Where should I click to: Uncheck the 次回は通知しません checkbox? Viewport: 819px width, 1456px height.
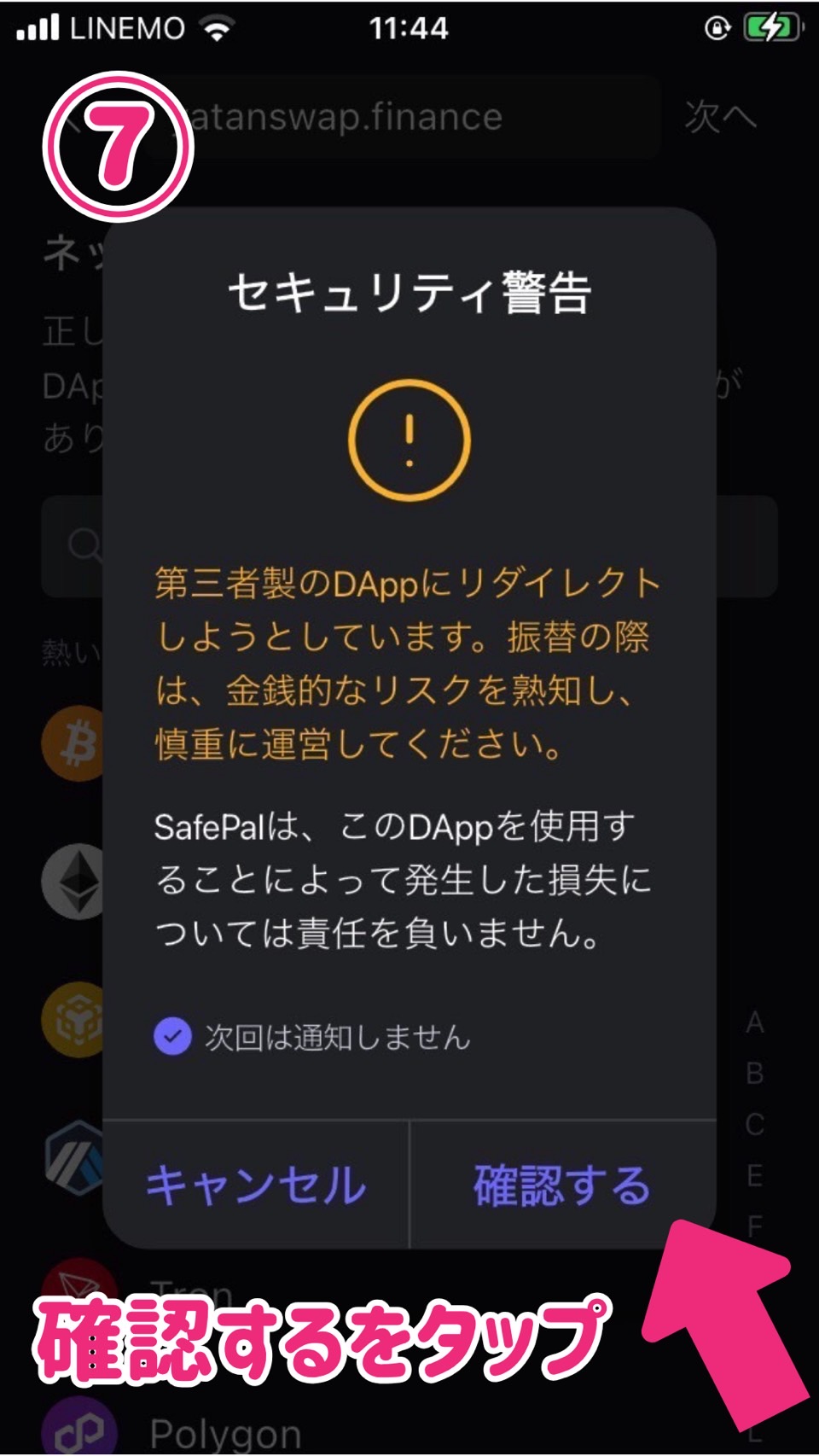pyautogui.click(x=172, y=1037)
